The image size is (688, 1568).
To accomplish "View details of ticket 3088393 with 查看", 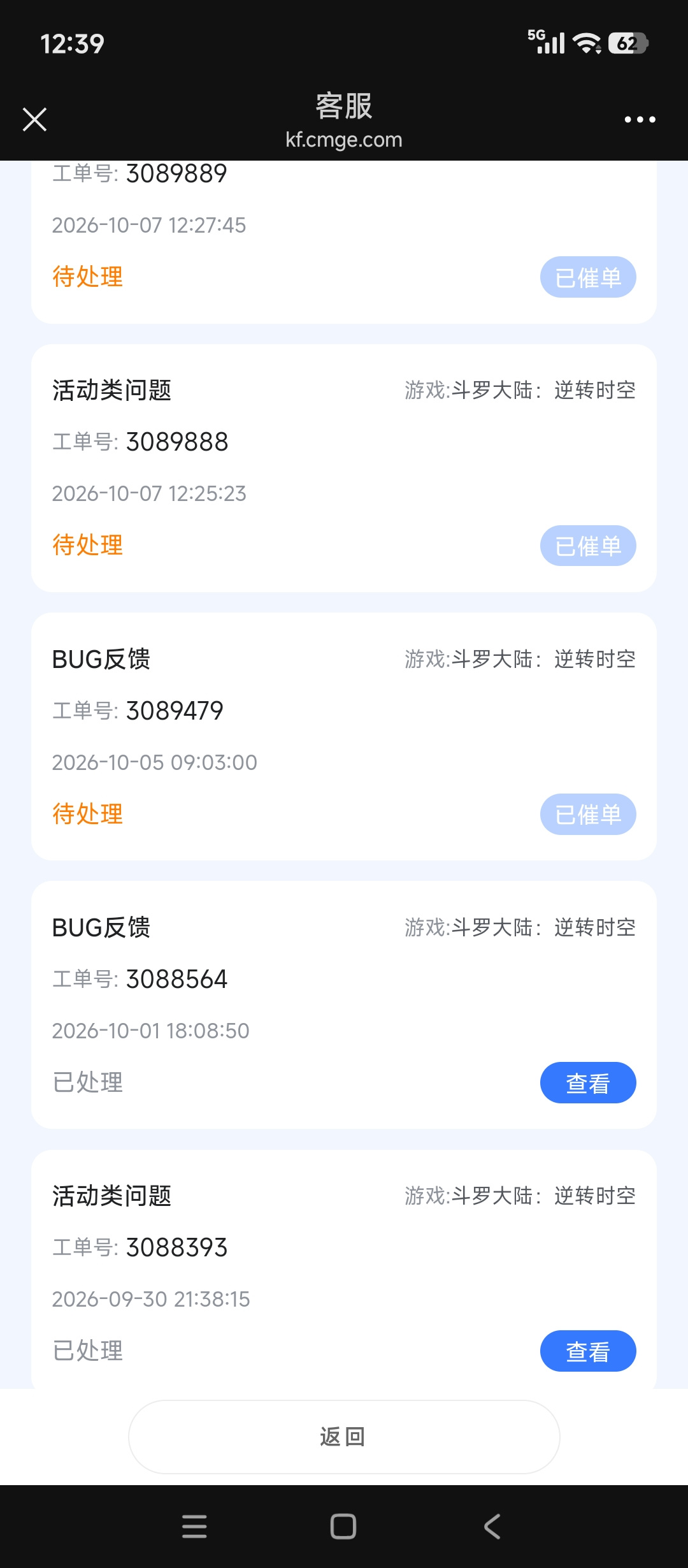I will pyautogui.click(x=588, y=1351).
